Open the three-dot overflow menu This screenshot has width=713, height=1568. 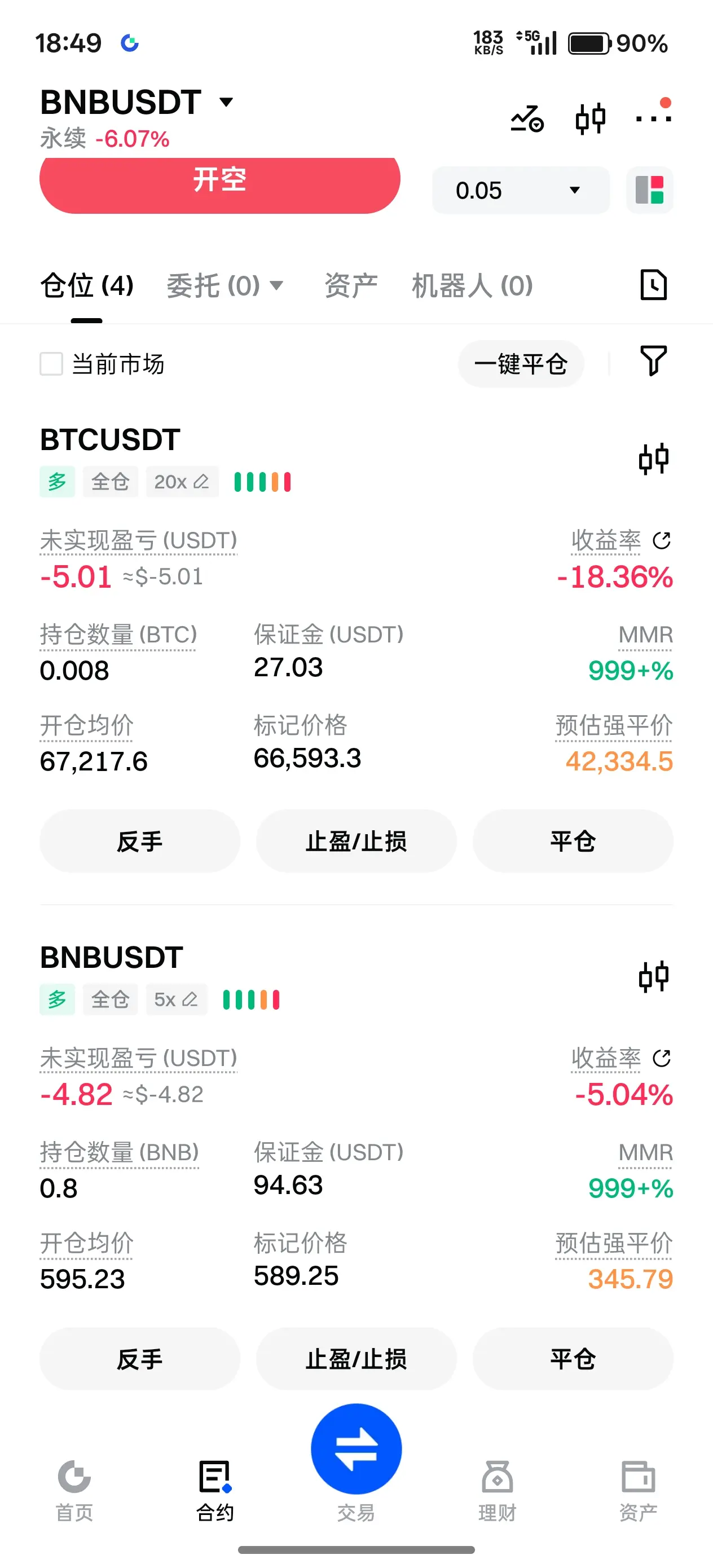tap(653, 117)
